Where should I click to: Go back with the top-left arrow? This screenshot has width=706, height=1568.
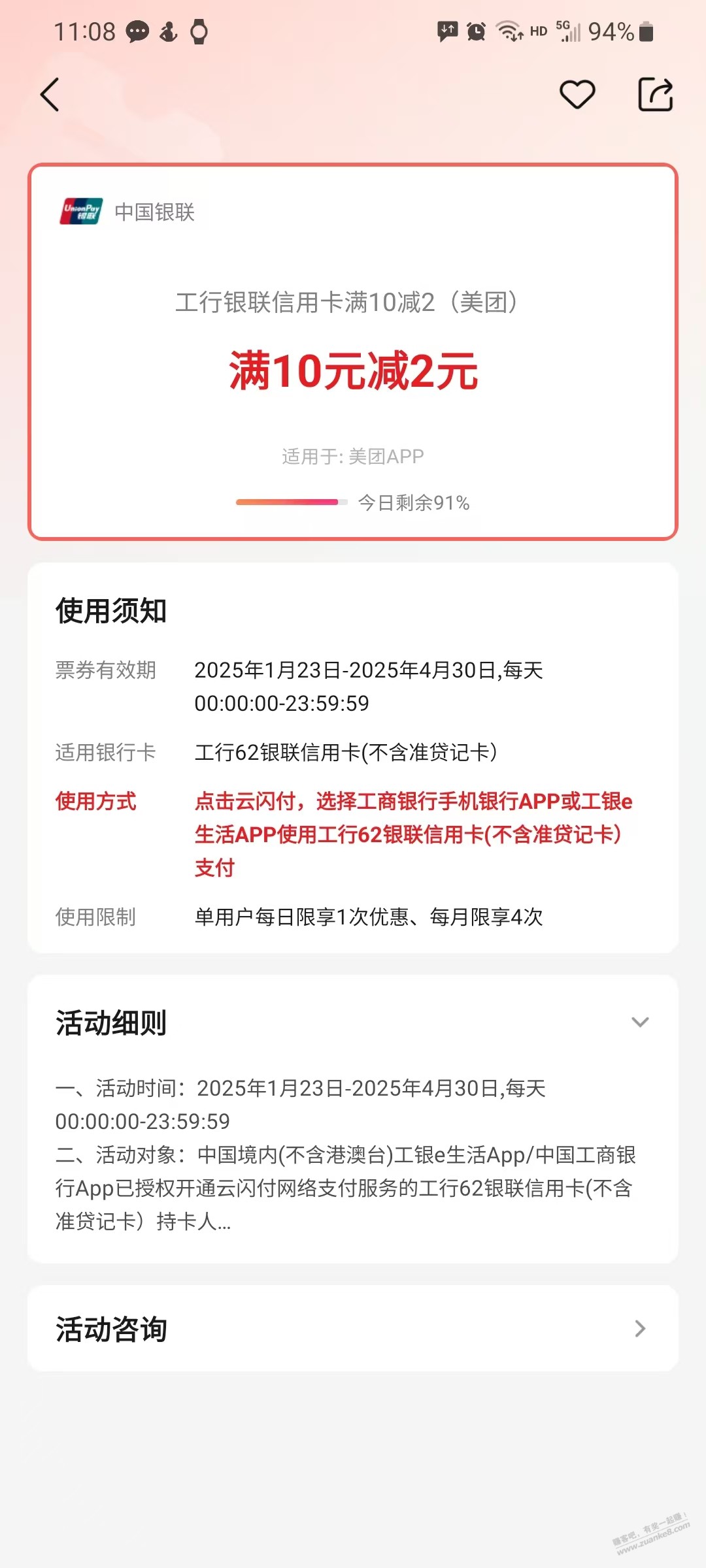tap(50, 95)
